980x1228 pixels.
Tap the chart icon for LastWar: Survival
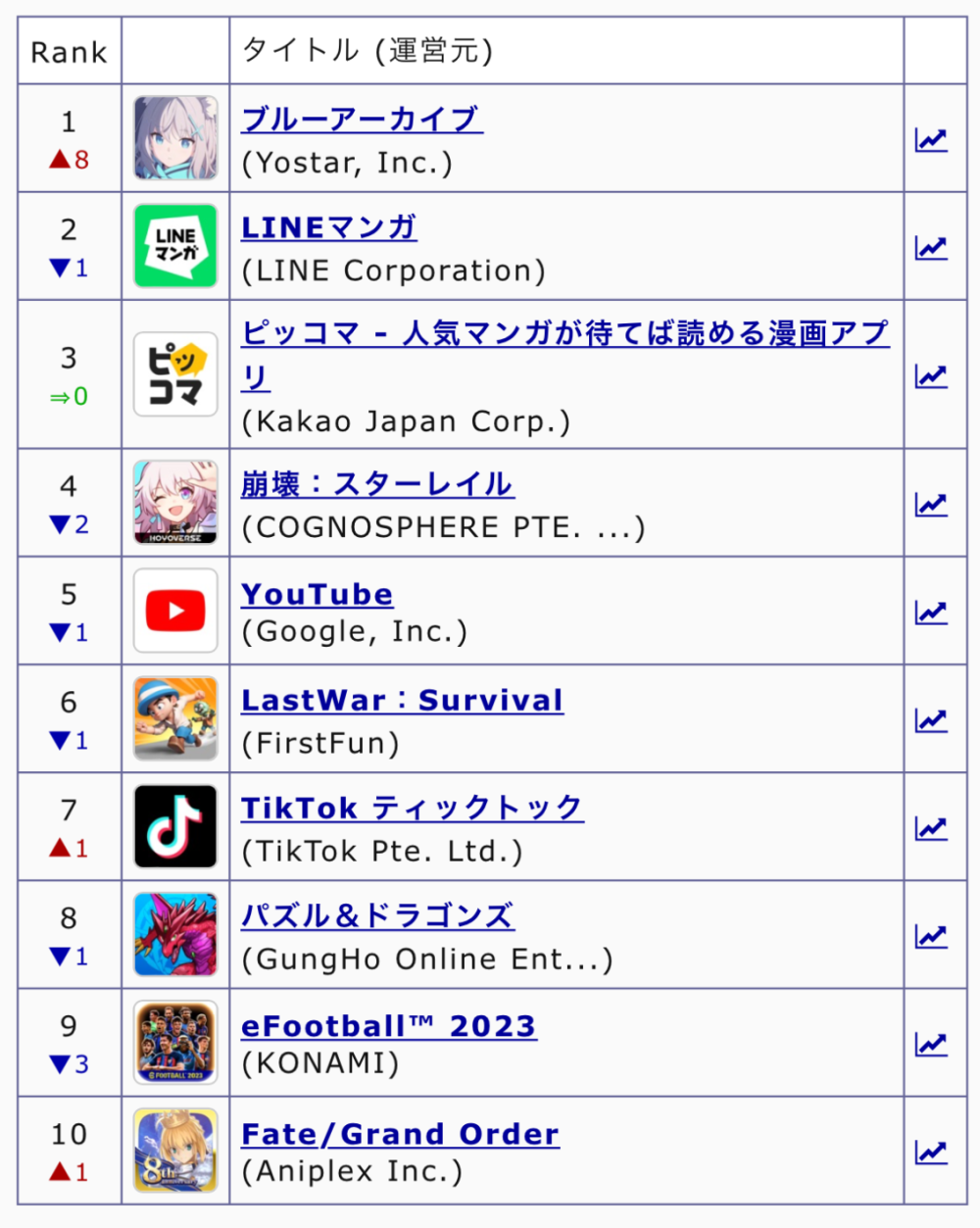(x=931, y=720)
